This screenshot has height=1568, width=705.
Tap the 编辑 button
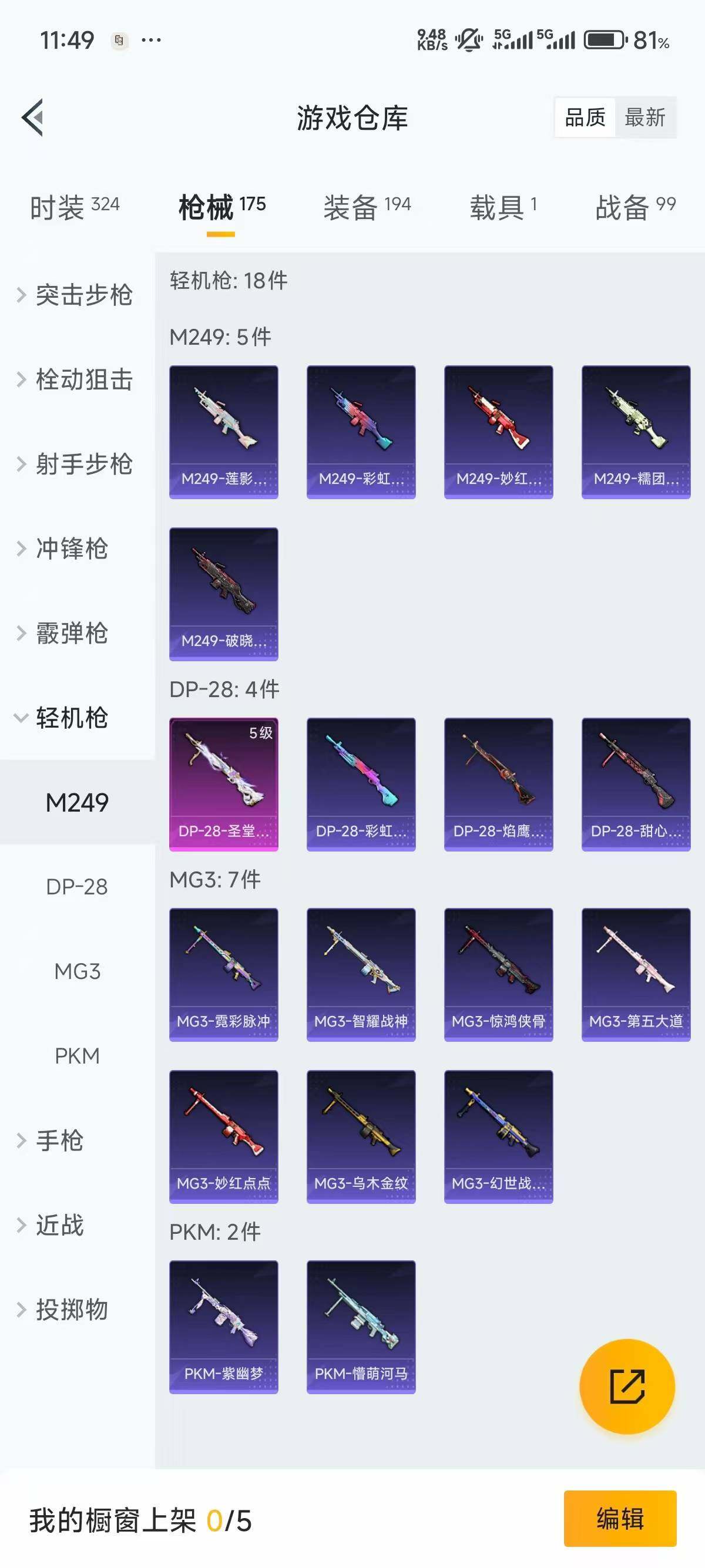click(x=620, y=1518)
